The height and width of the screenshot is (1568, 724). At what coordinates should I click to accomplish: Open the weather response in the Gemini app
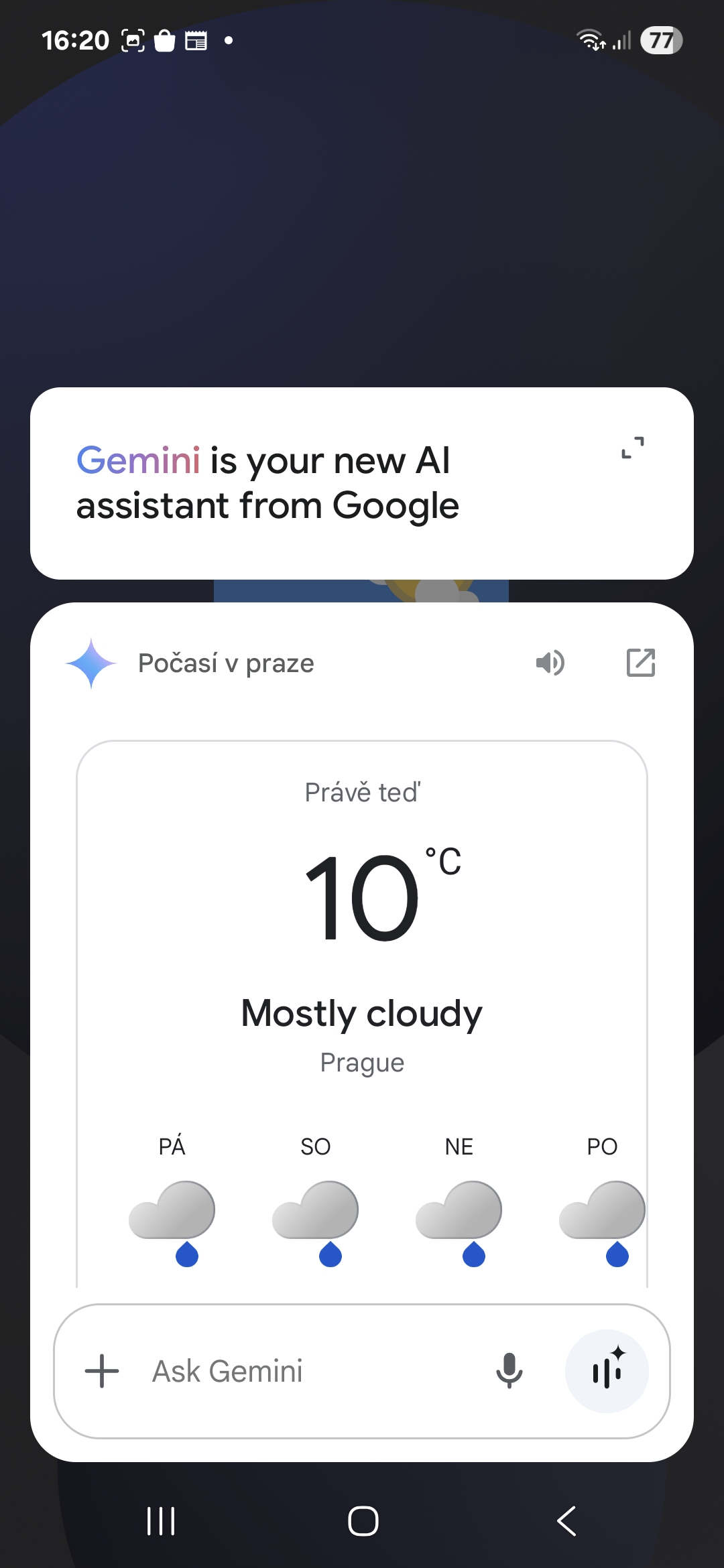[x=640, y=663]
